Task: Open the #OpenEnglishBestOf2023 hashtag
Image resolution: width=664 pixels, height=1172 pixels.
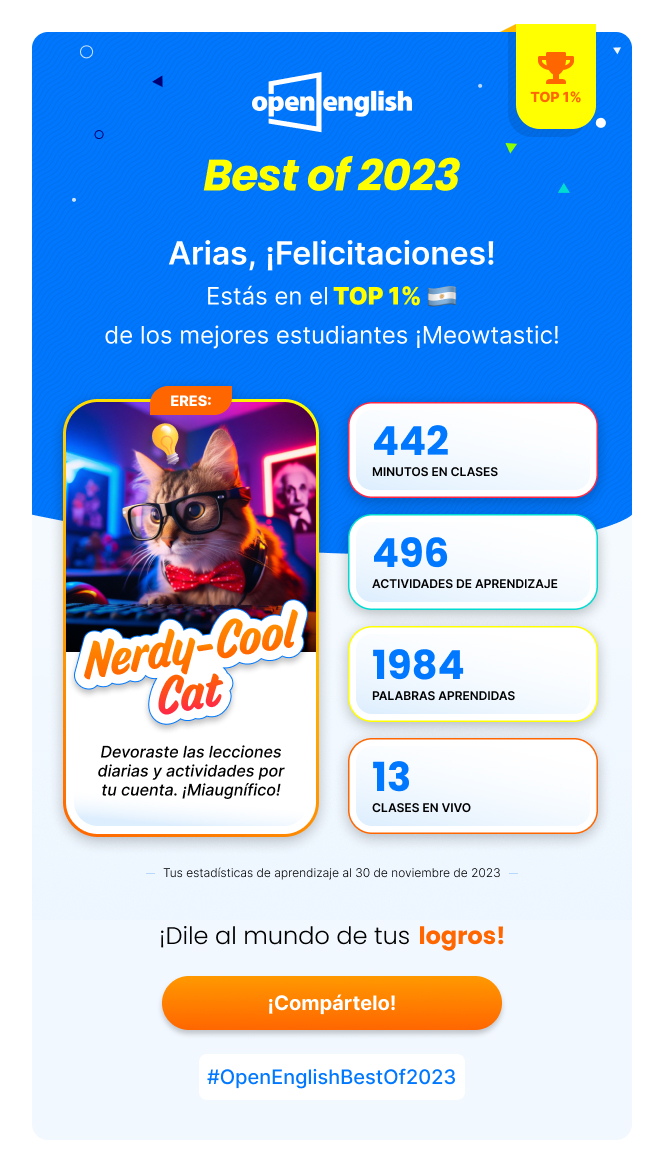Action: point(331,1076)
